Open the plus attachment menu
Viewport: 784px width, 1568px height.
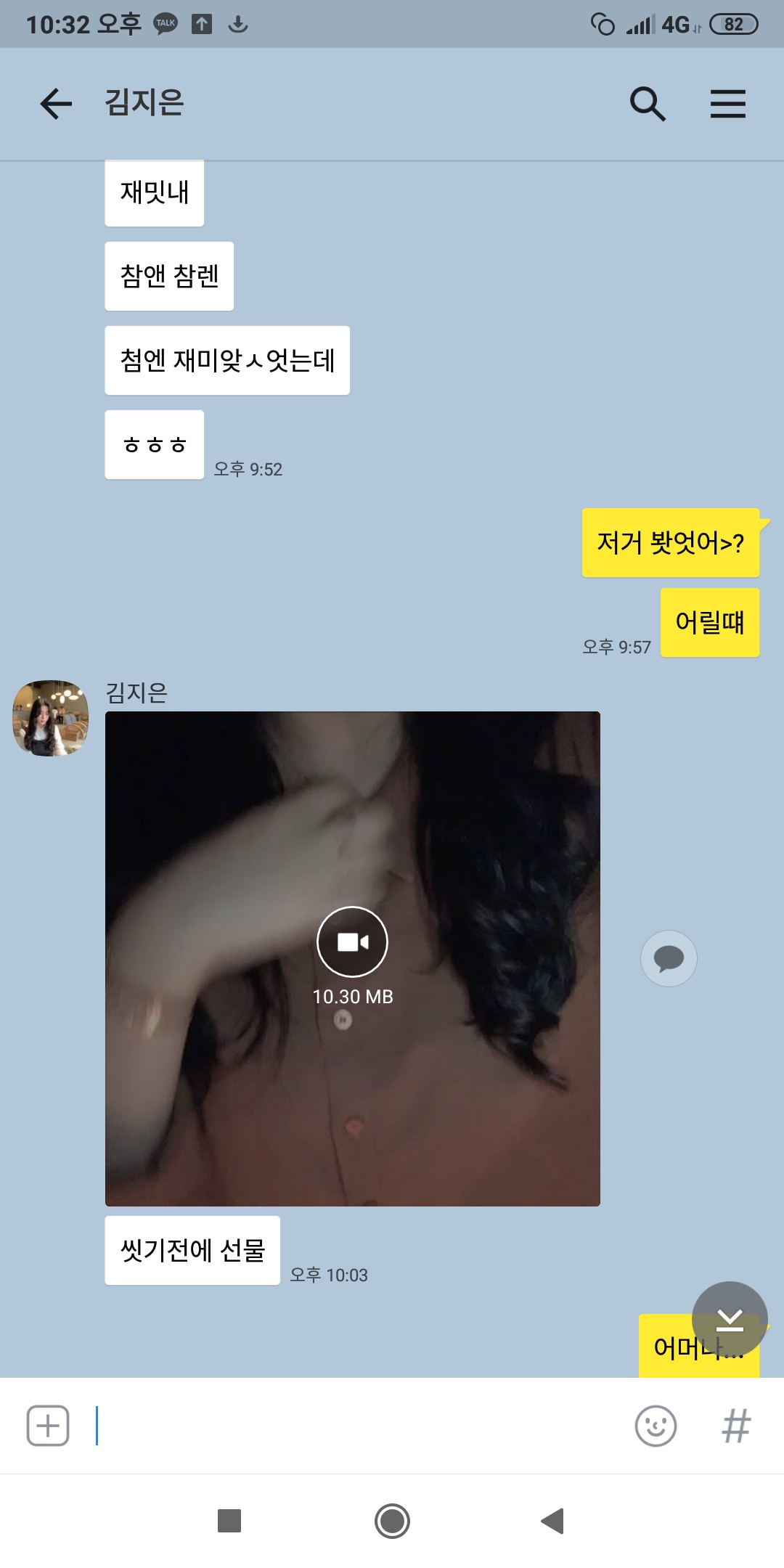click(48, 1426)
